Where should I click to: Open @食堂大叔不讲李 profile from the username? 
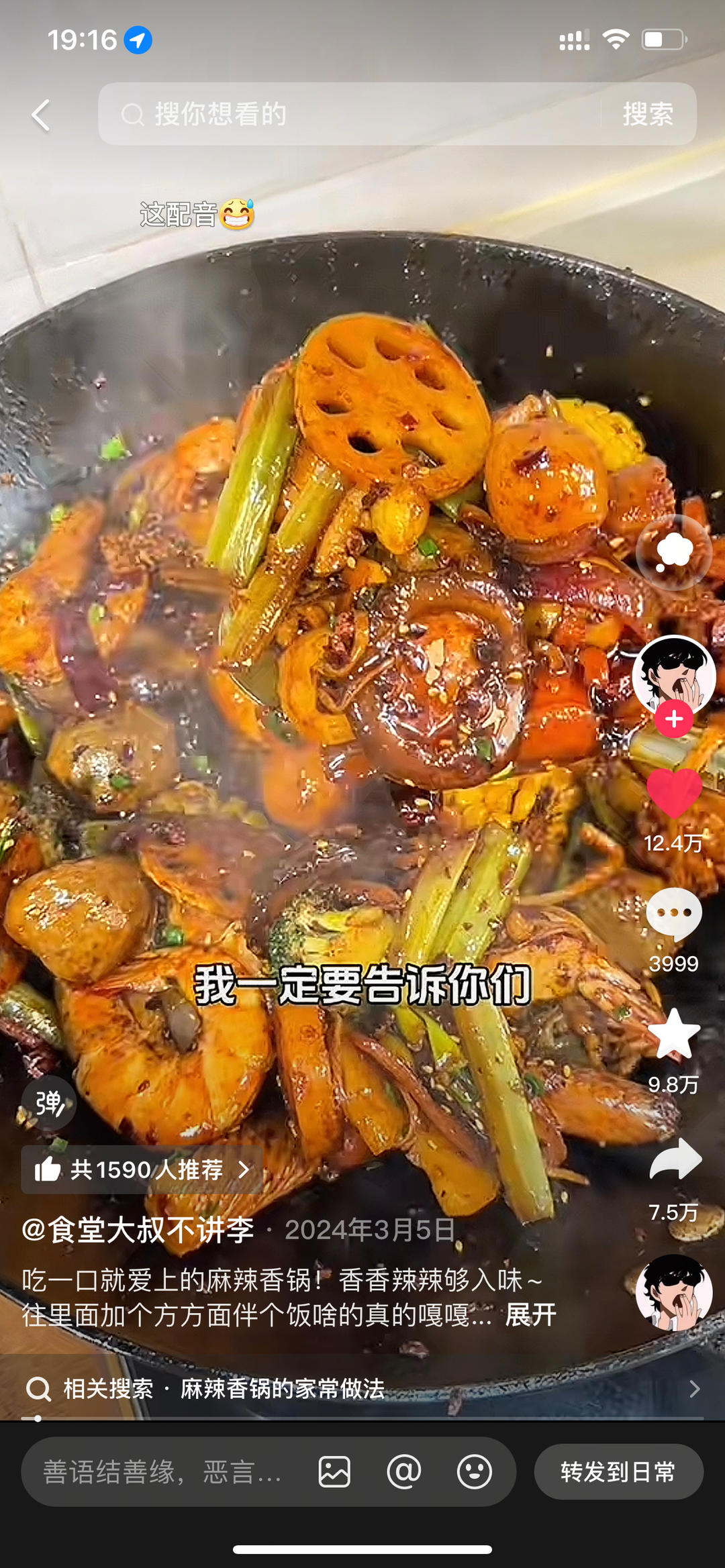pyautogui.click(x=138, y=1229)
